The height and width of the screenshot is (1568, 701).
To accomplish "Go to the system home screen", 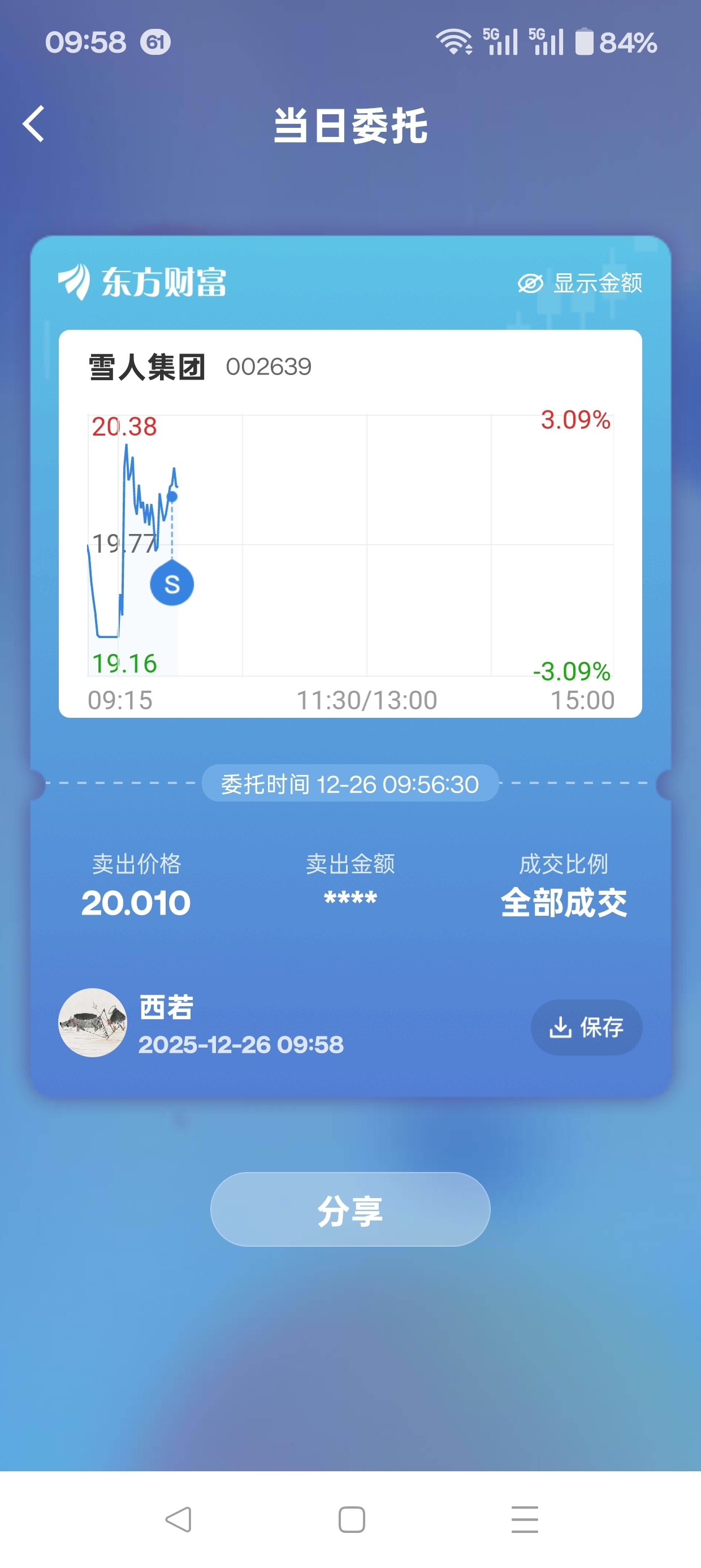I will [352, 1520].
